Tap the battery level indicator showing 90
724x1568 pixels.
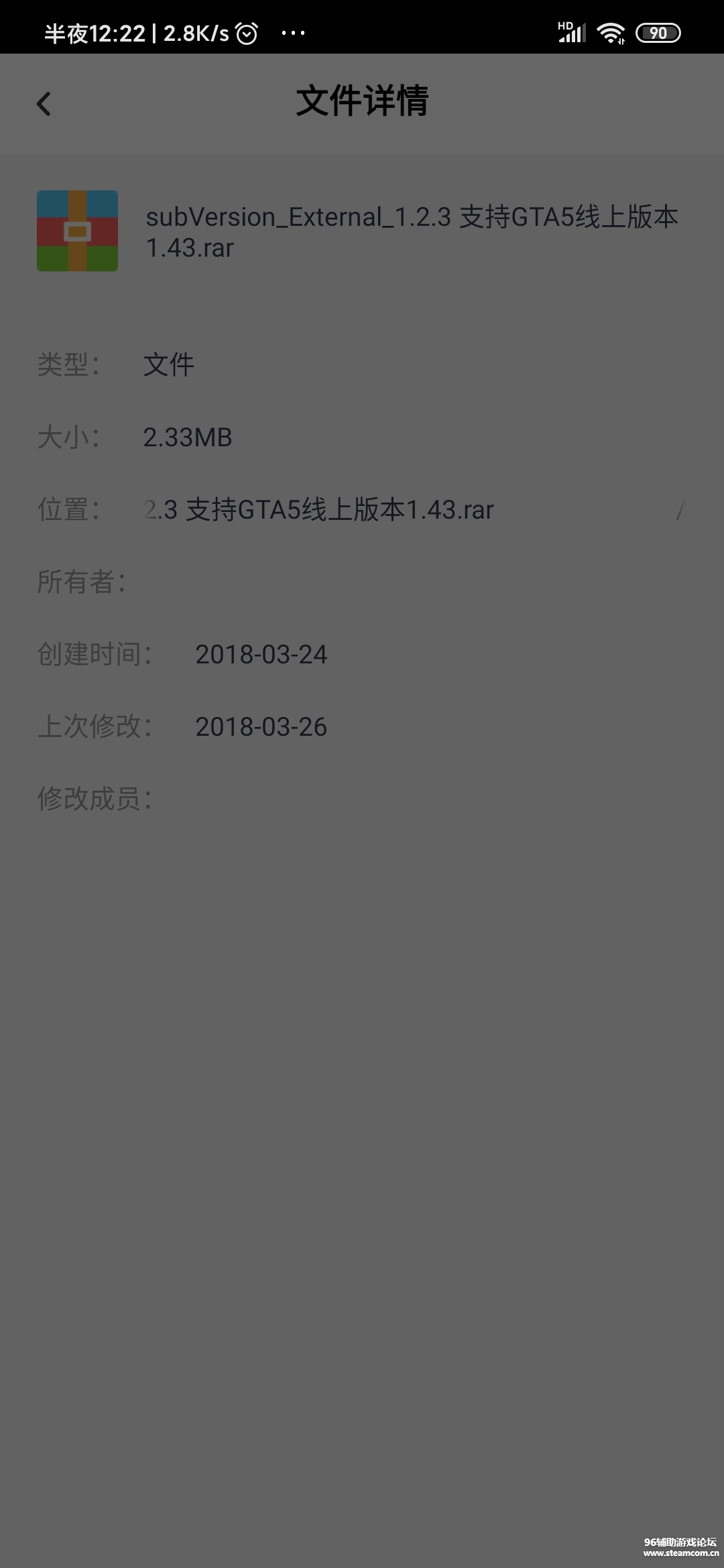pos(660,31)
